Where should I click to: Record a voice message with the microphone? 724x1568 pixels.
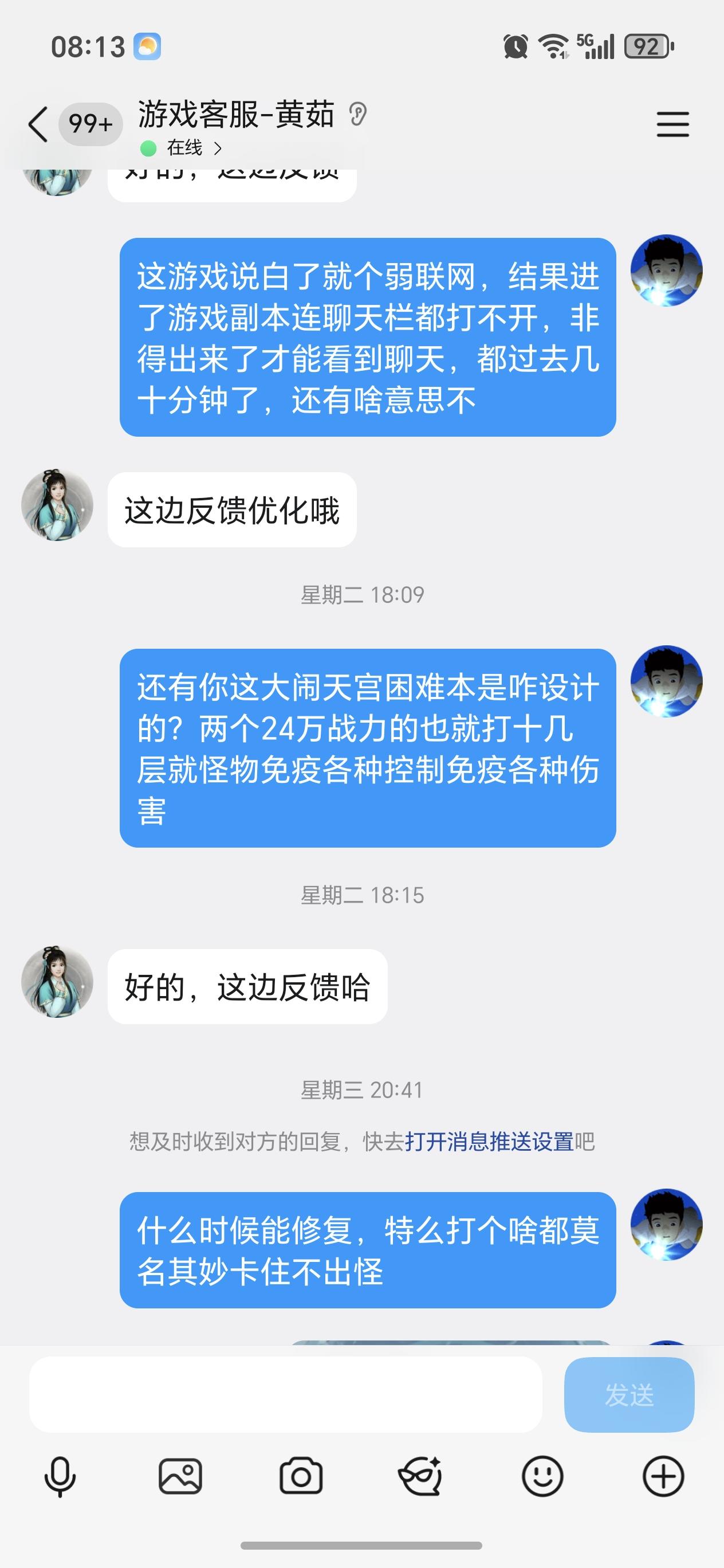[x=60, y=1477]
